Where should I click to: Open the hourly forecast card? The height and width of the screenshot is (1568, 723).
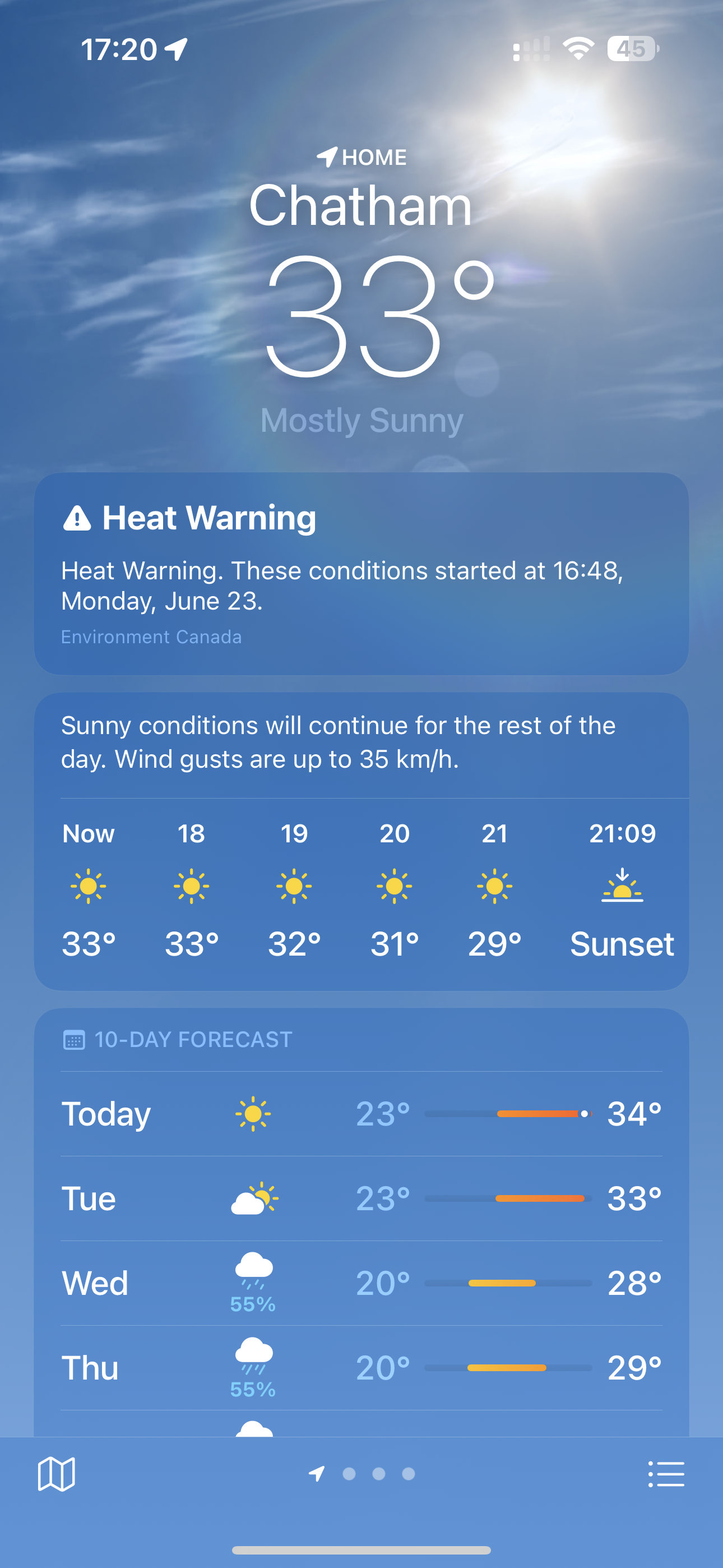361,841
